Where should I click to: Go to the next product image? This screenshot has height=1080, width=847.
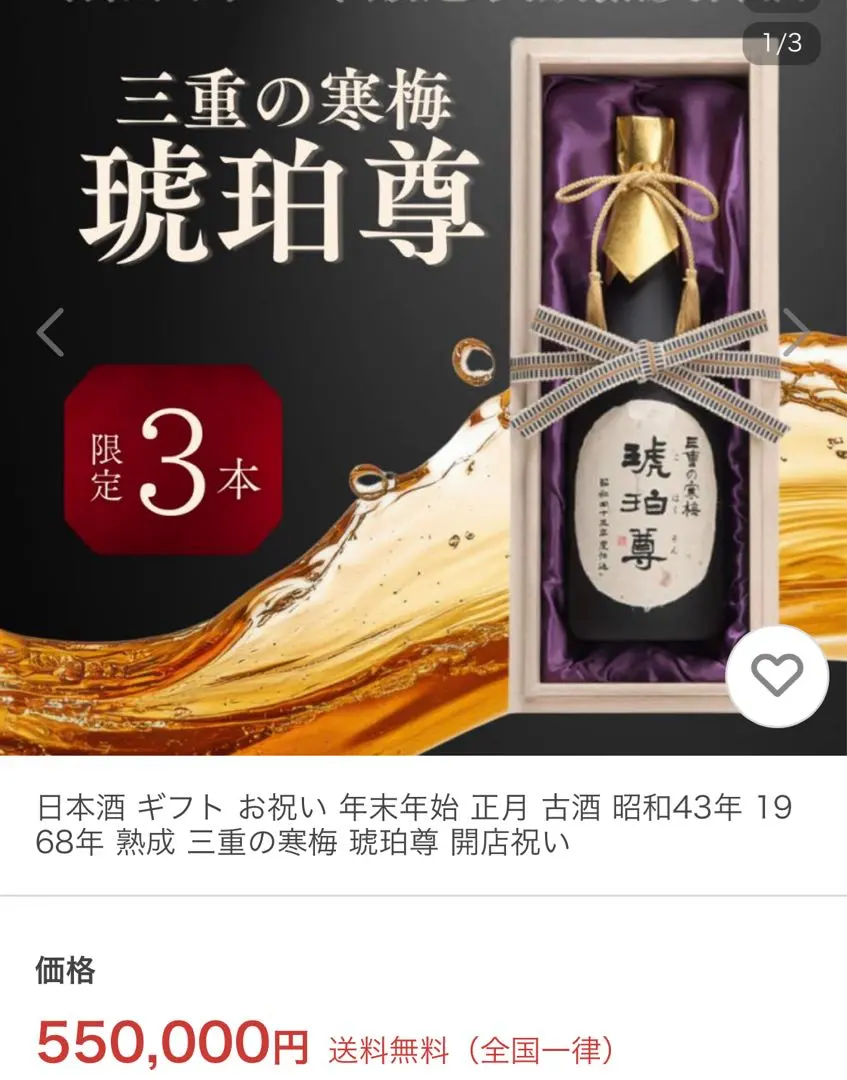tap(797, 332)
